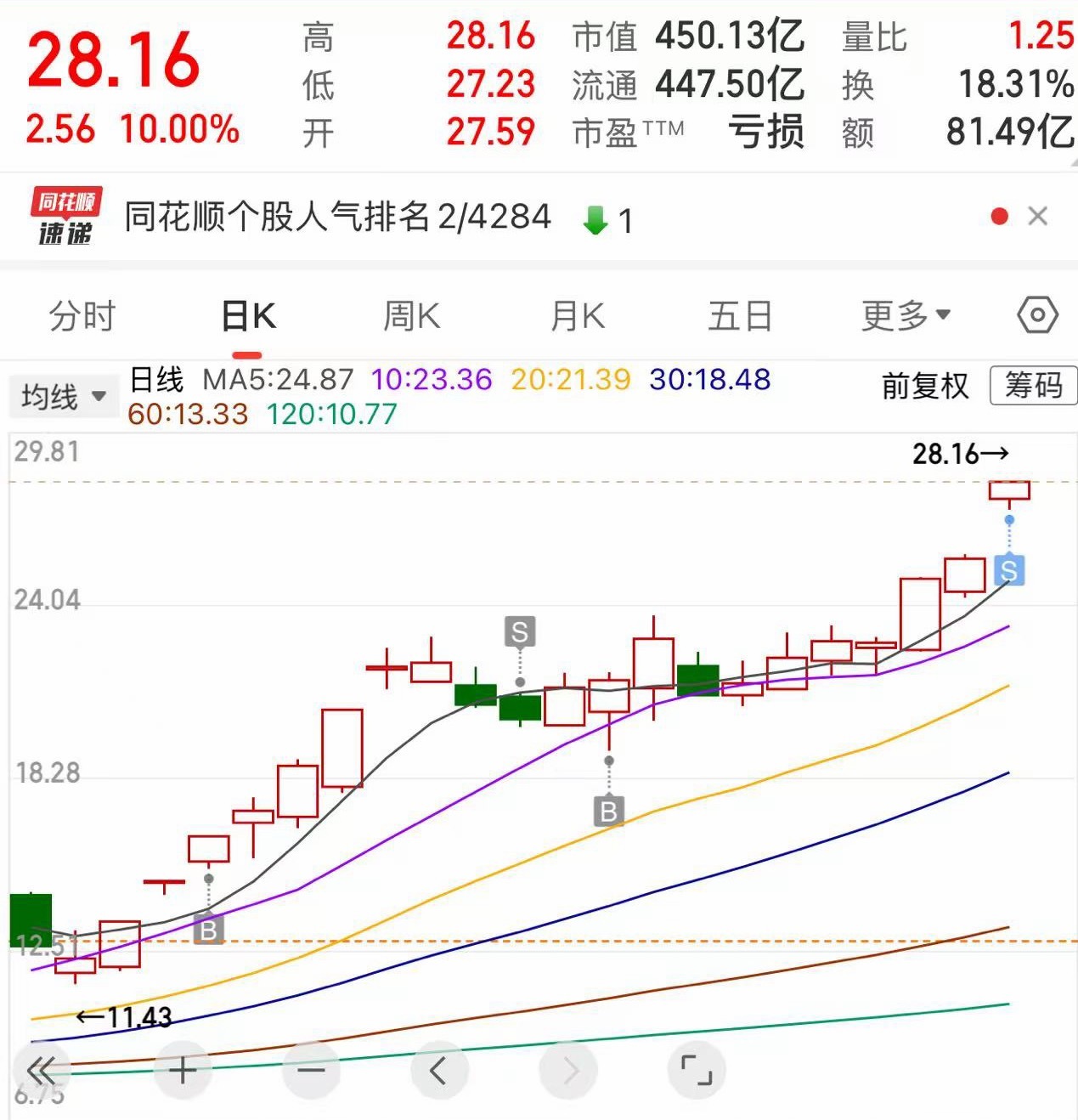Click the left arrow to pan the chart
Viewport: 1078px width, 1120px height.
coord(440,1070)
